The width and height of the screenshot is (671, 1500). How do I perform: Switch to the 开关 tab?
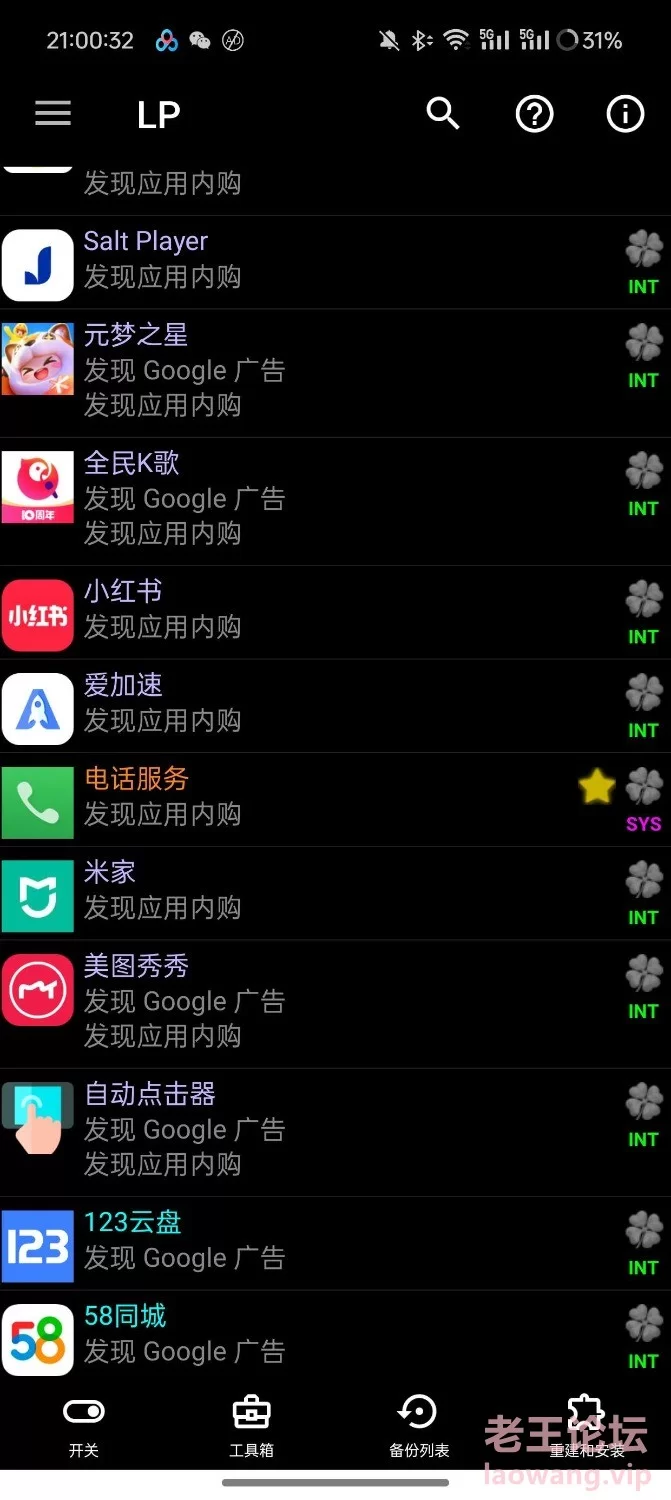84,1426
